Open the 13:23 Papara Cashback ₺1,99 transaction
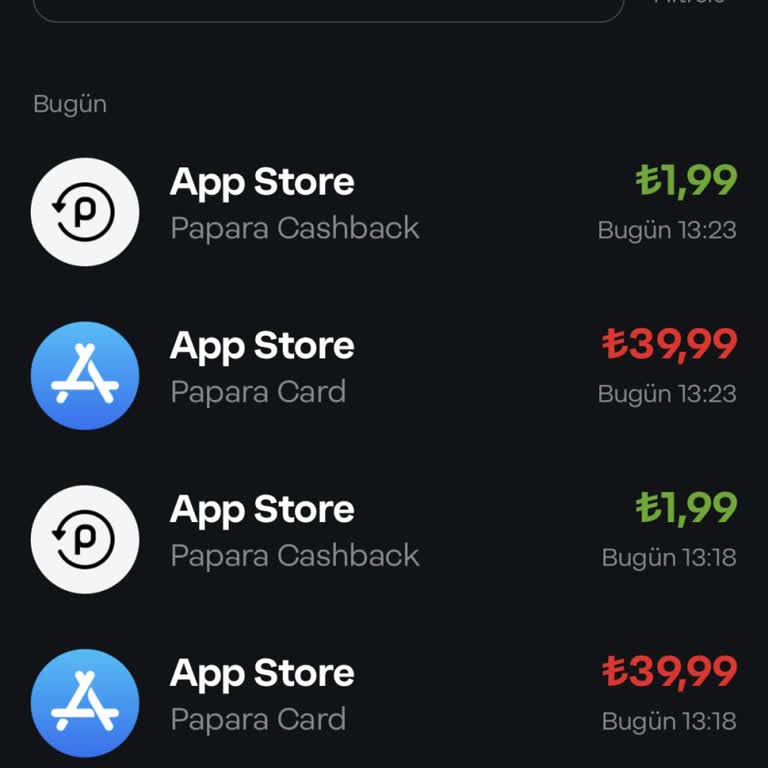This screenshot has height=768, width=768. (384, 206)
